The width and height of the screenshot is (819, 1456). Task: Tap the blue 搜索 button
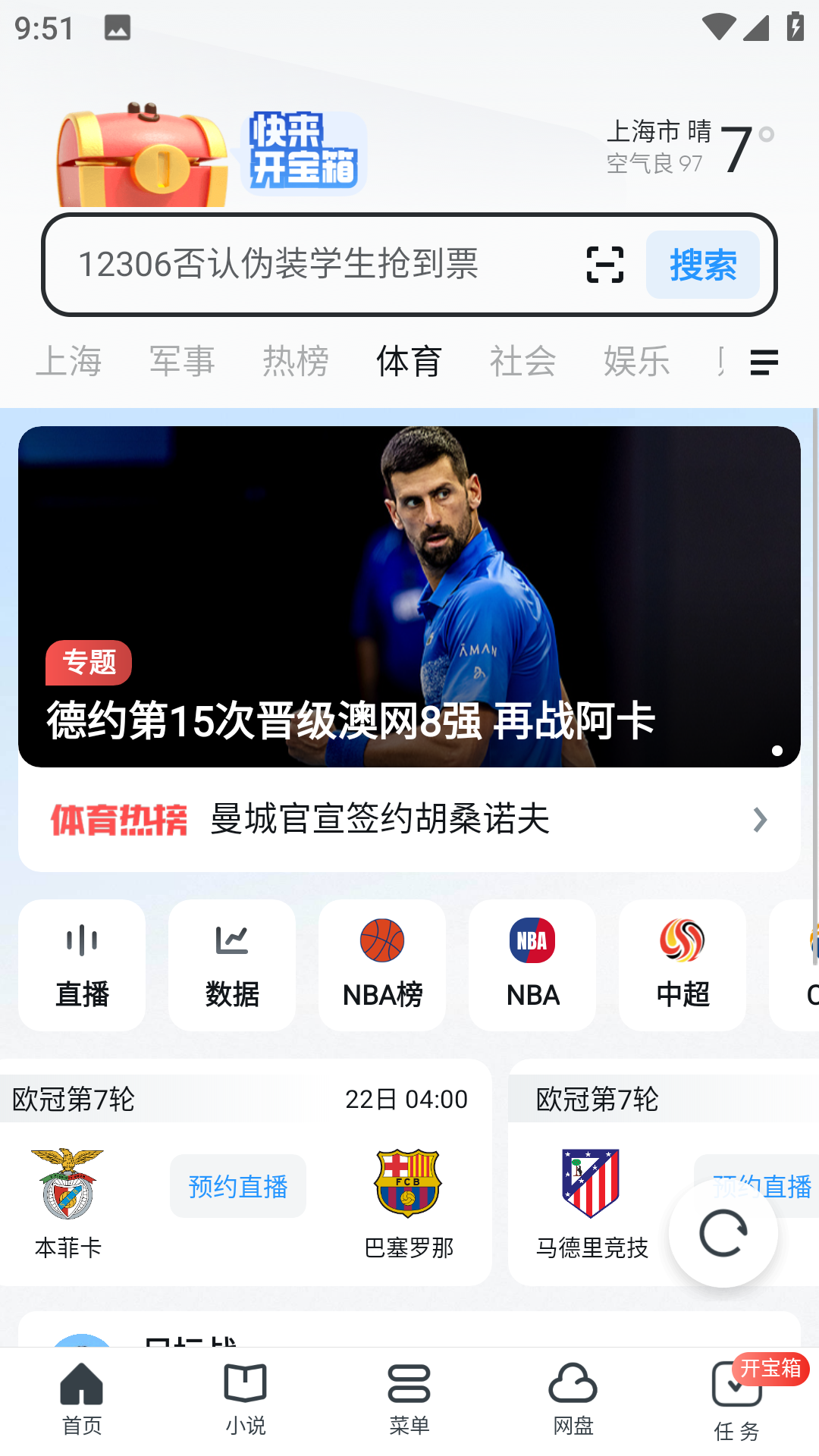pos(702,265)
